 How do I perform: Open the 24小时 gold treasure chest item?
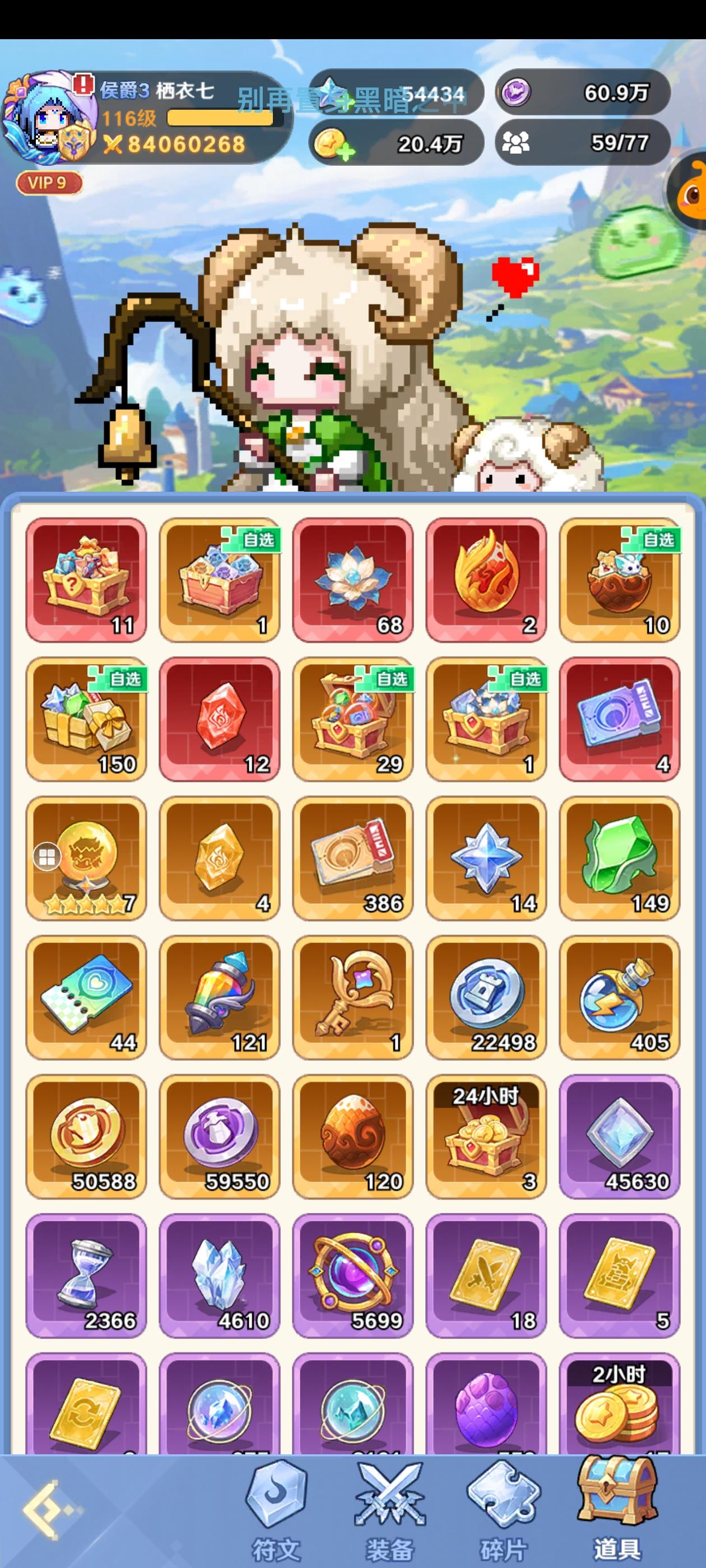click(x=486, y=1140)
